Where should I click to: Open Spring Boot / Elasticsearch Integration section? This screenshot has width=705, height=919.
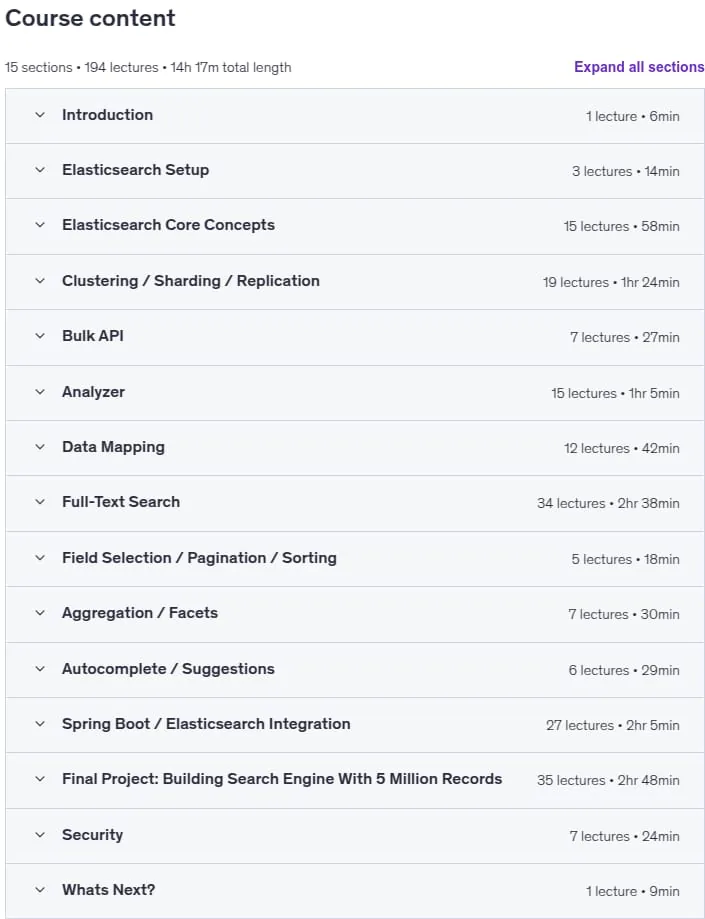click(x=355, y=724)
